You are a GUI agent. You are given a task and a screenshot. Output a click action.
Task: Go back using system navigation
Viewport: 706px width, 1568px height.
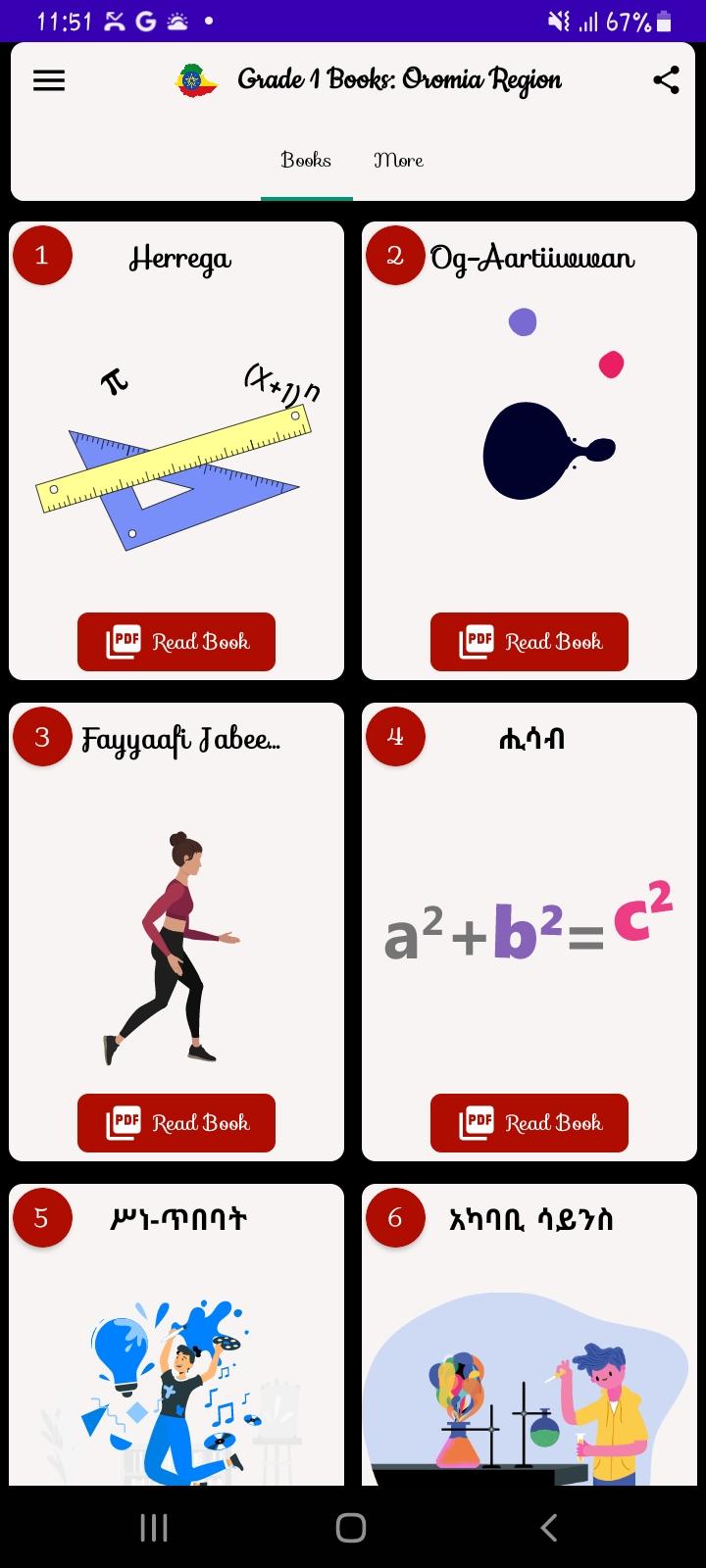pyautogui.click(x=549, y=1527)
